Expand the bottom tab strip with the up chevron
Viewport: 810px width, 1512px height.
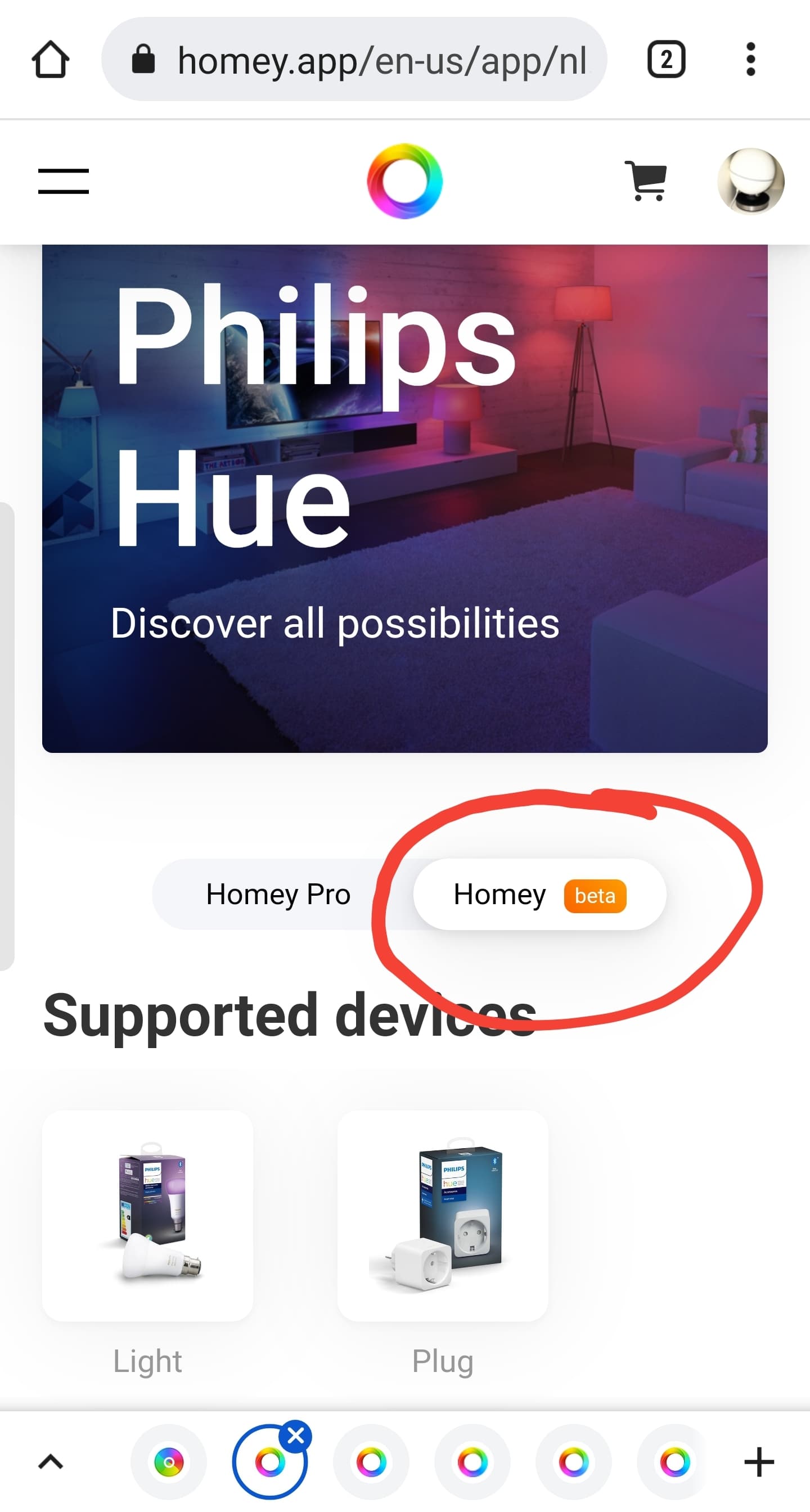click(51, 1461)
